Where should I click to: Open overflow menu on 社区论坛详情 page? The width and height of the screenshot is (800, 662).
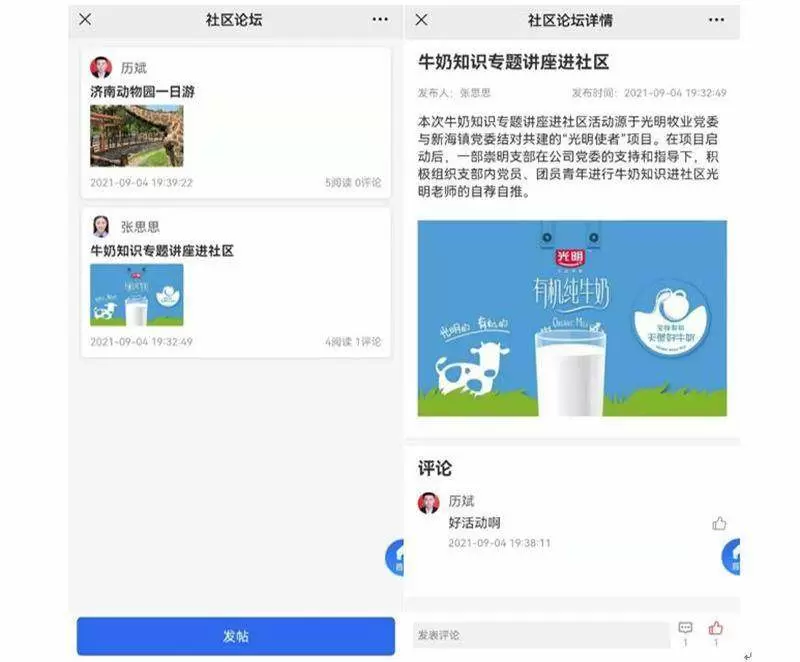(716, 20)
